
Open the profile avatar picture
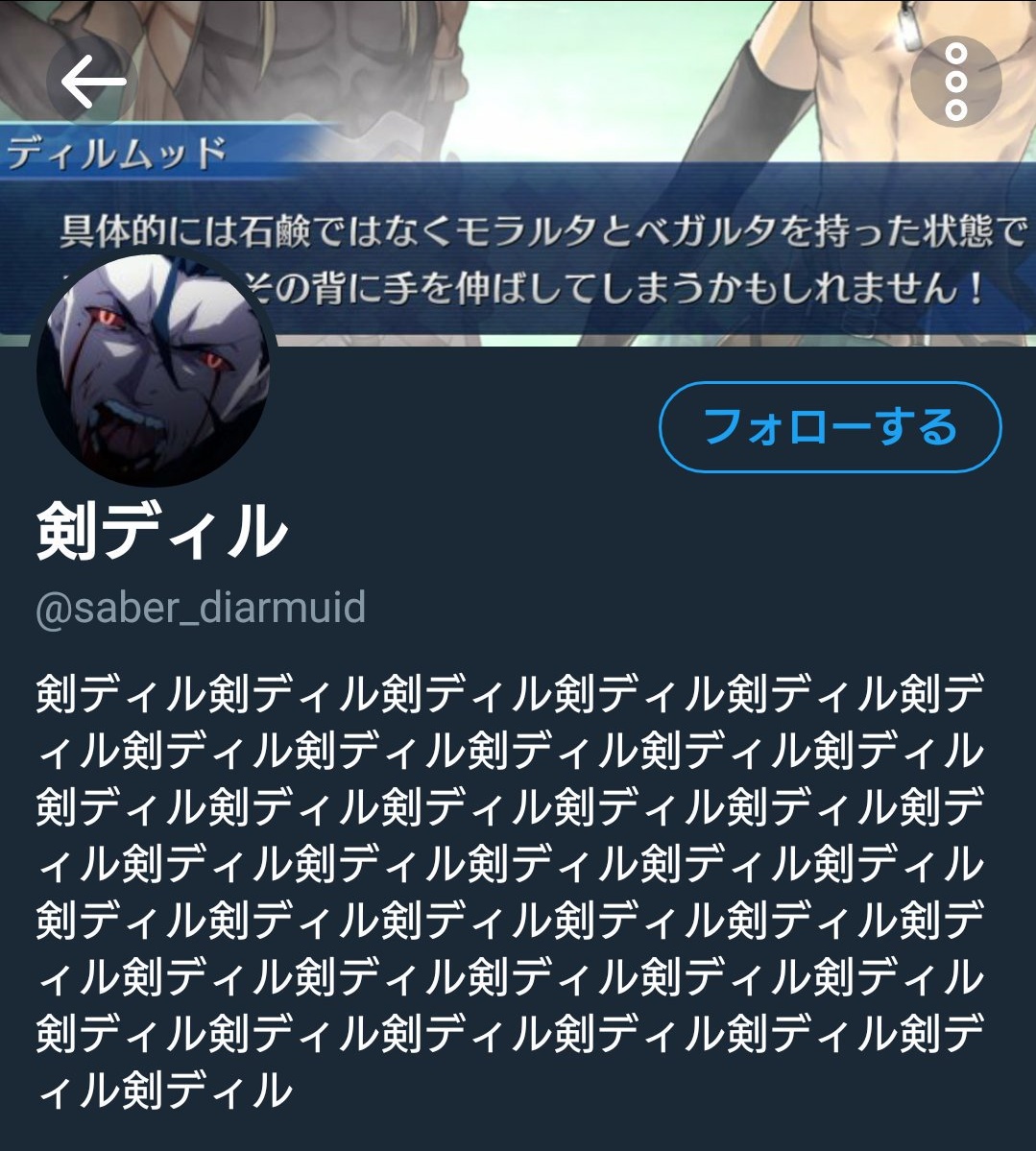coord(153,367)
